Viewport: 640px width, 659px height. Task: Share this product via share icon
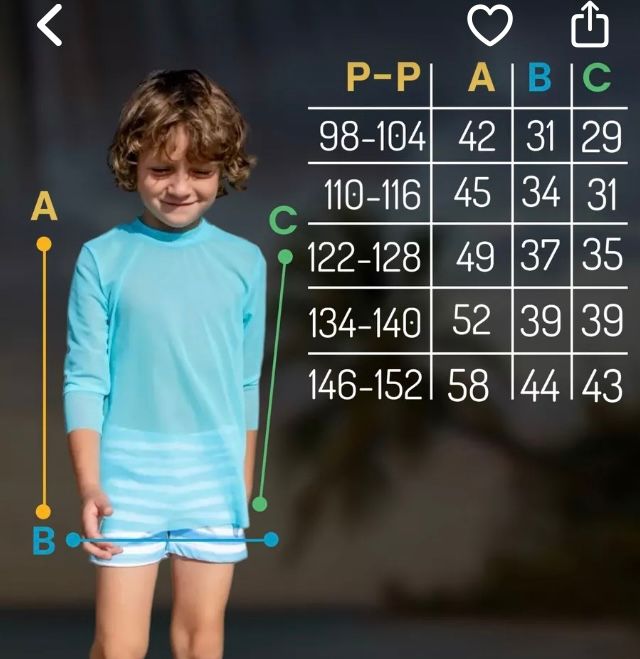[590, 24]
